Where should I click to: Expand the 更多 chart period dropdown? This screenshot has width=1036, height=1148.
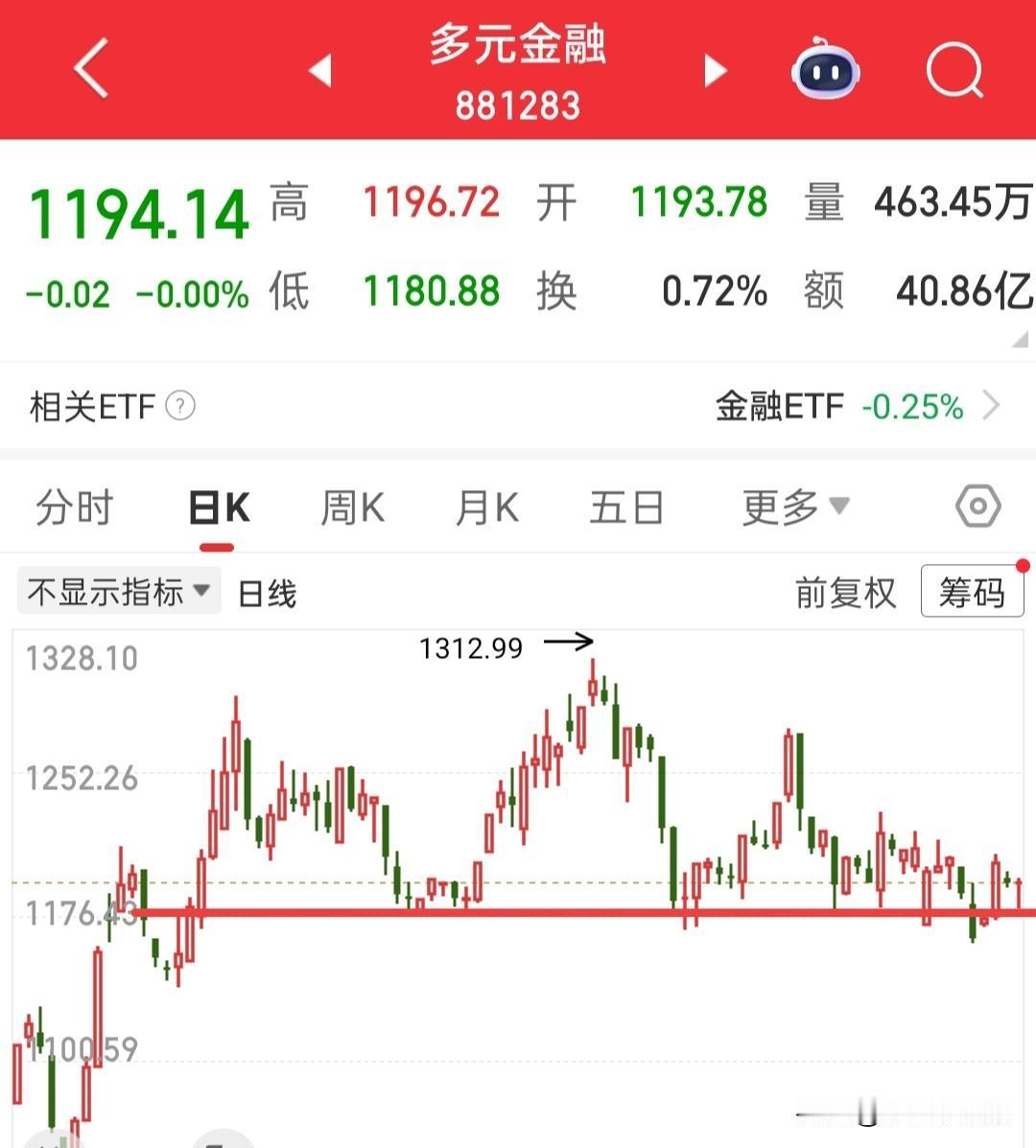click(794, 507)
